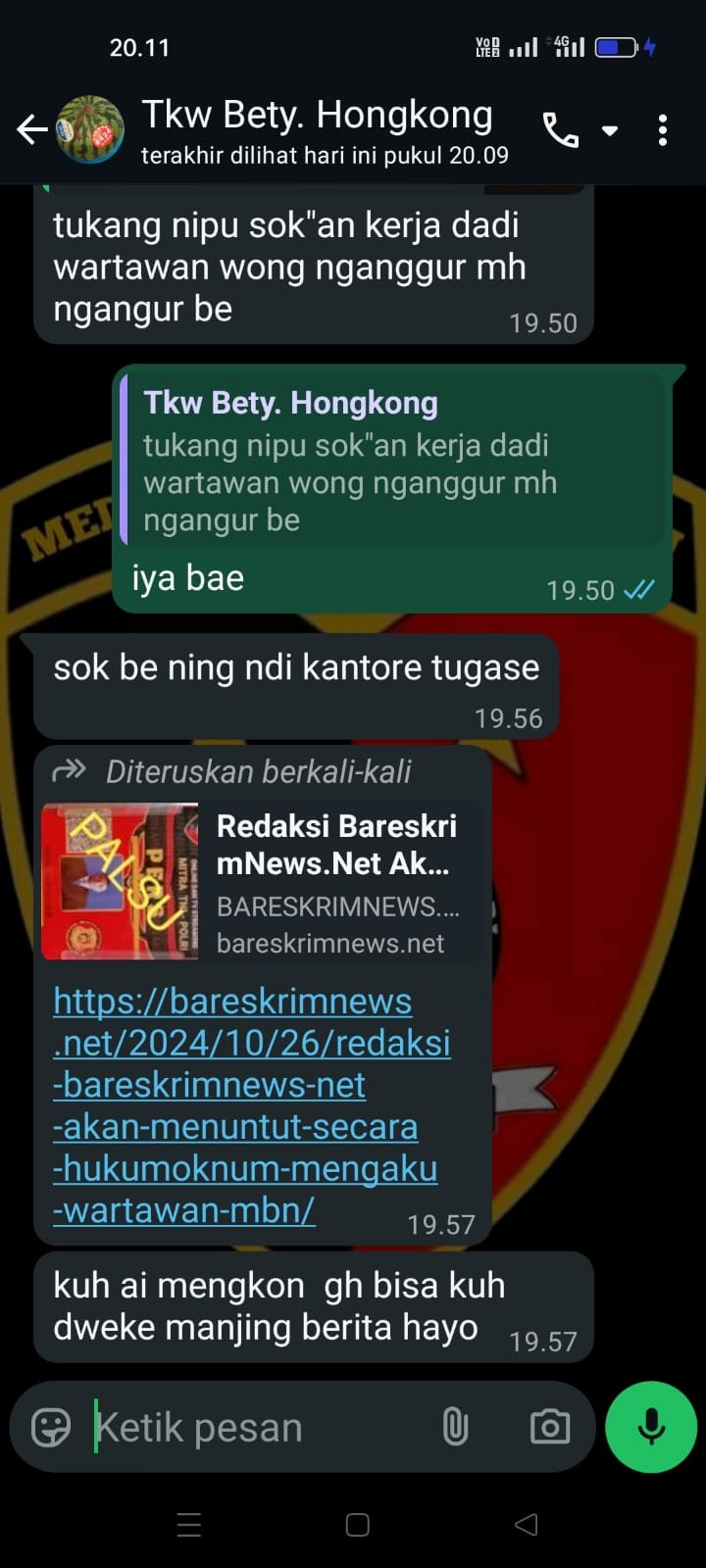Tap the system home button
This screenshot has height=1568, width=706.
tap(358, 1525)
